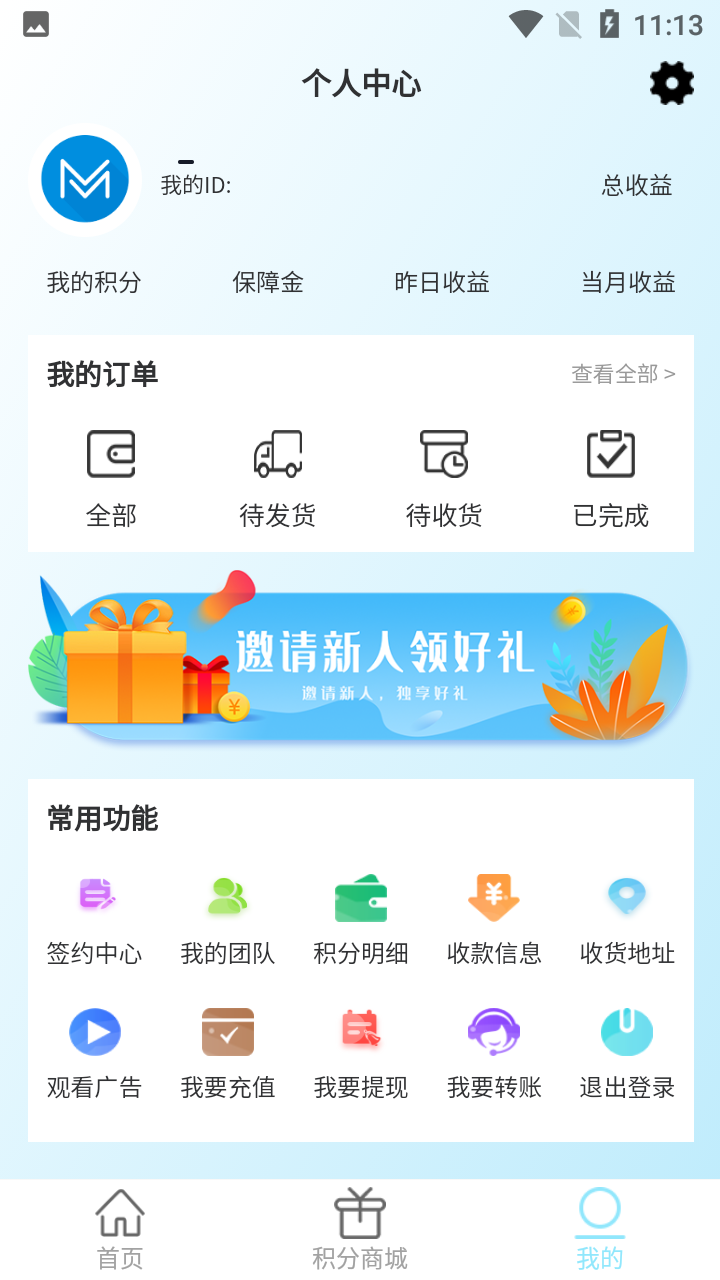Choose 我要提现 to withdraw

pyautogui.click(x=361, y=1052)
